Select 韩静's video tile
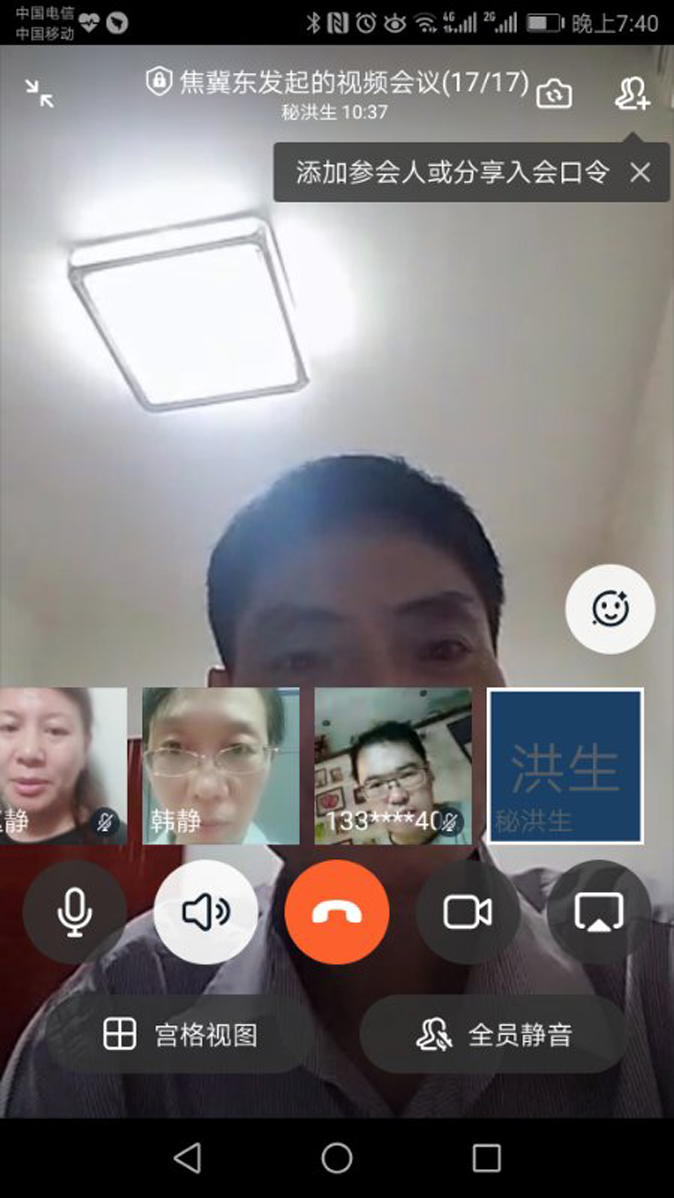The image size is (674, 1198). click(221, 765)
